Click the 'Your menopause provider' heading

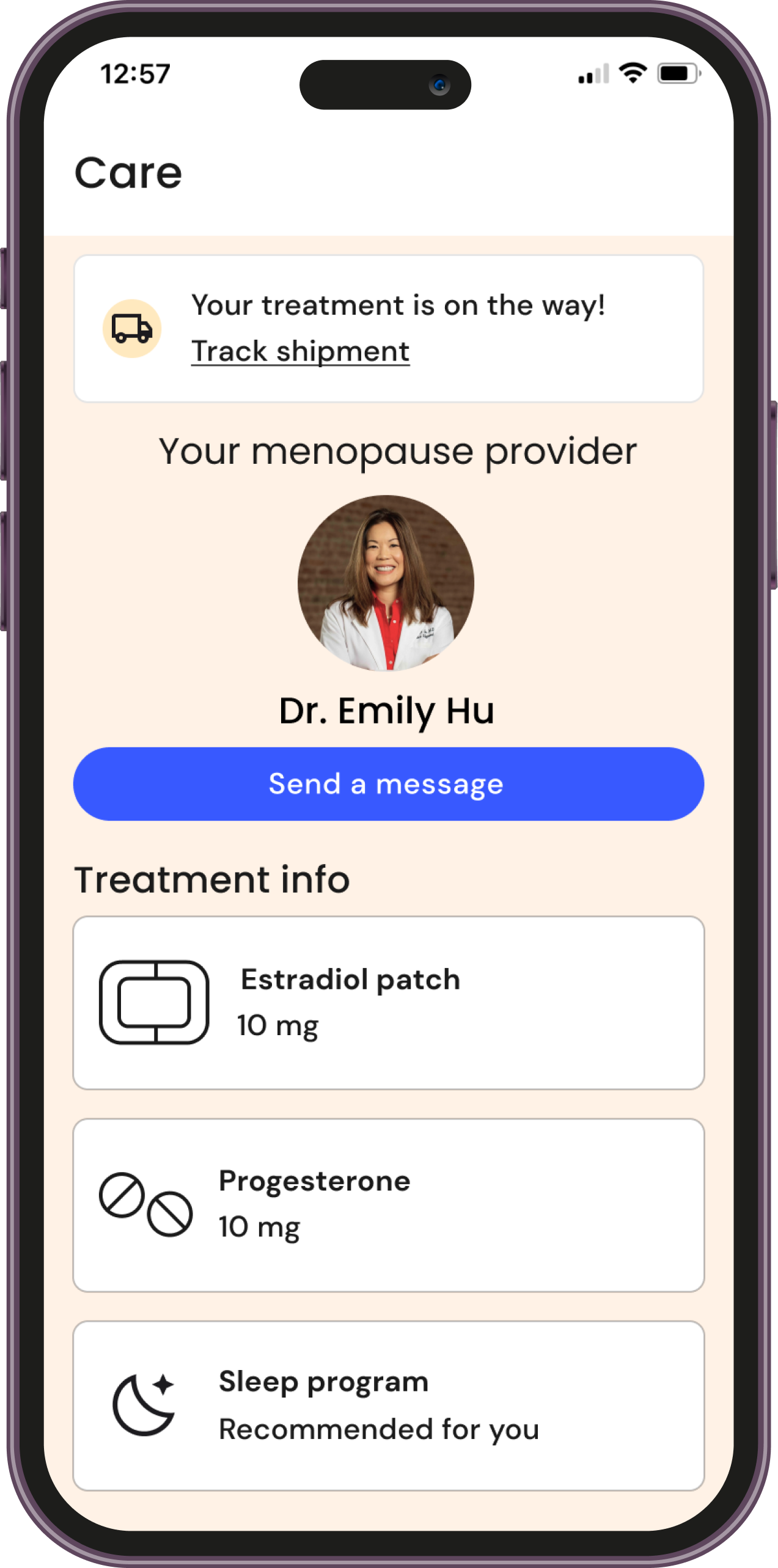tap(398, 452)
